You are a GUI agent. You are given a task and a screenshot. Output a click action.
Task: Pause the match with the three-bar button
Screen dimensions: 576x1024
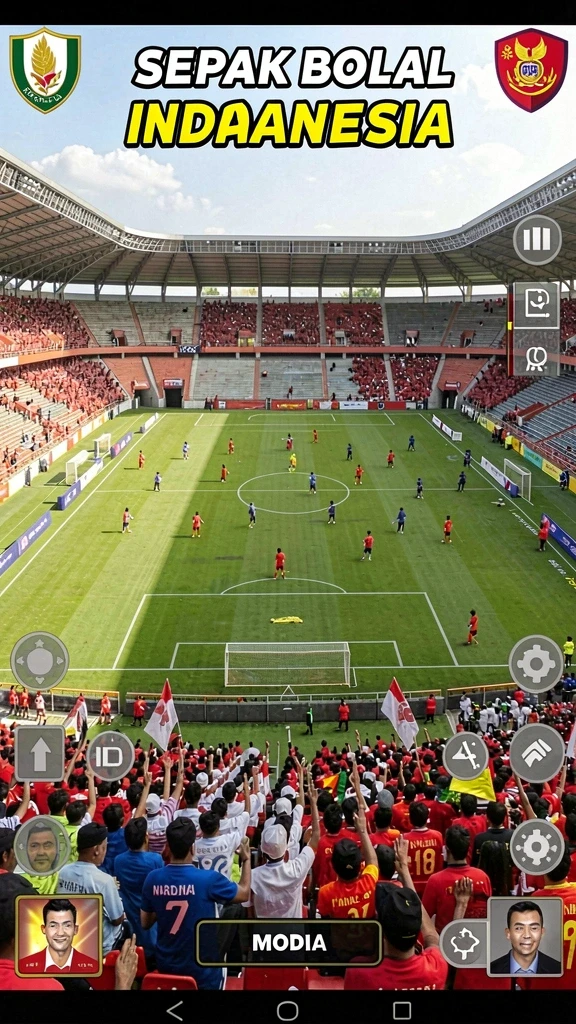click(x=537, y=240)
